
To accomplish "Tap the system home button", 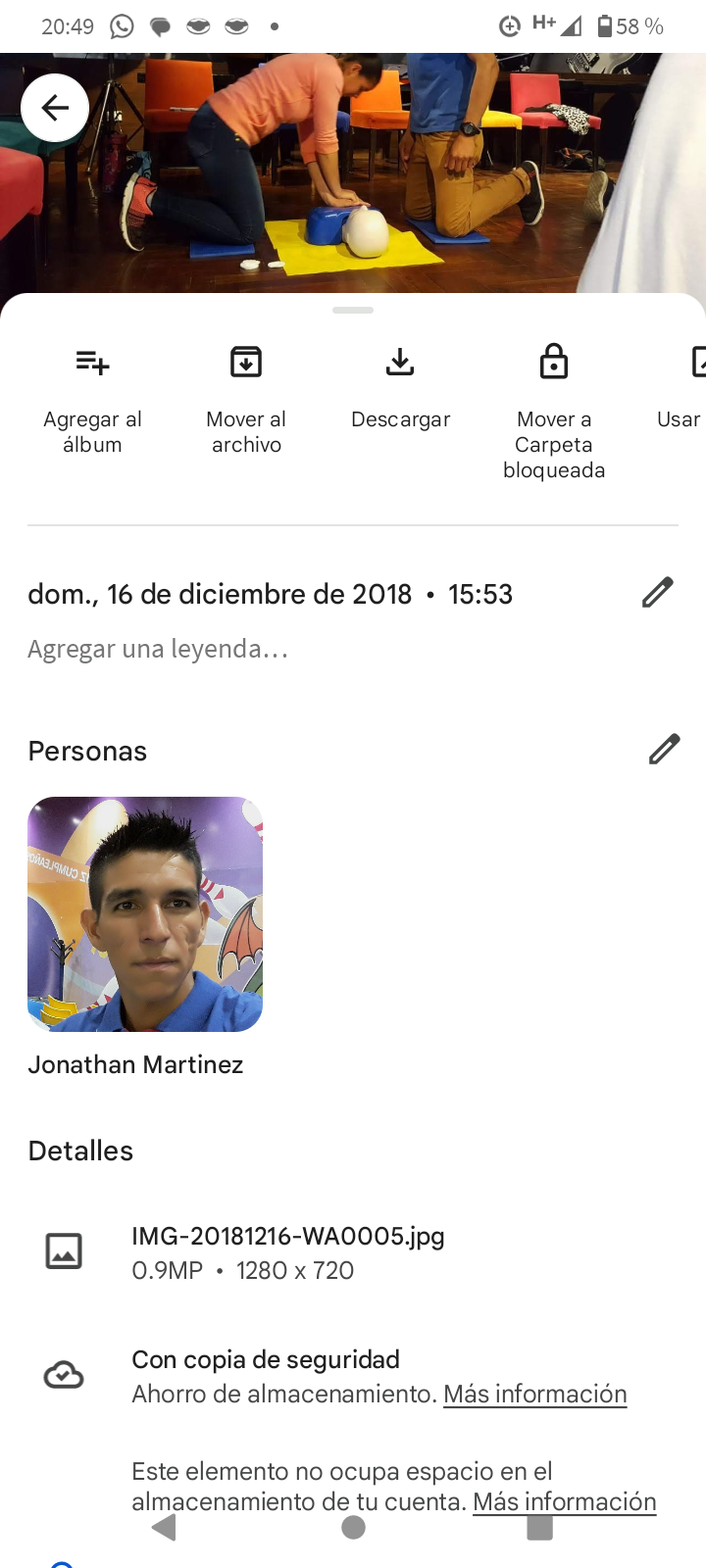I will coord(353,1528).
